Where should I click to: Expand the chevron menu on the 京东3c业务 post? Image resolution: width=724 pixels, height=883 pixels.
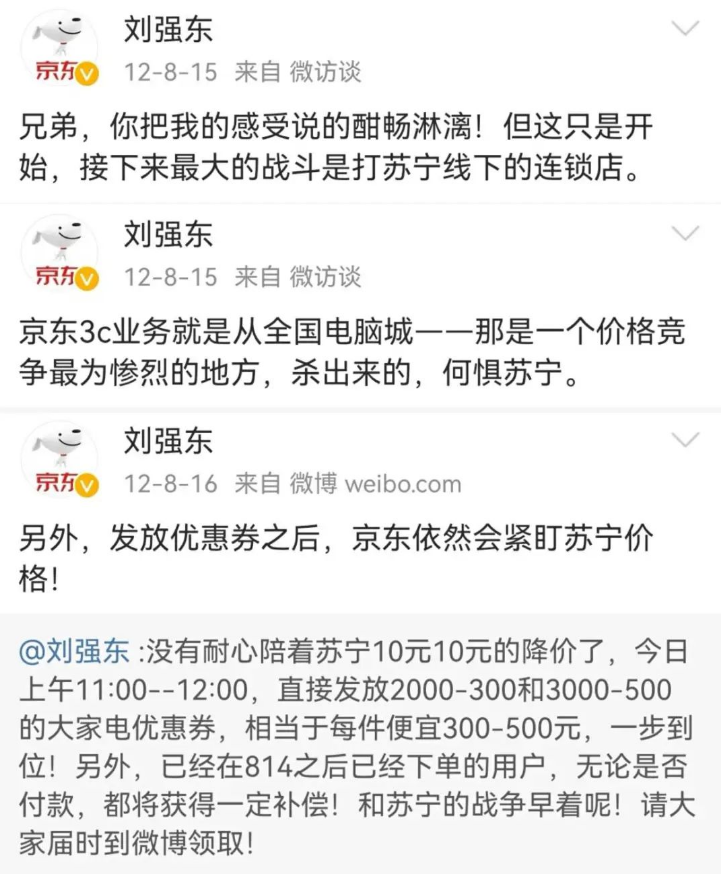click(x=686, y=234)
